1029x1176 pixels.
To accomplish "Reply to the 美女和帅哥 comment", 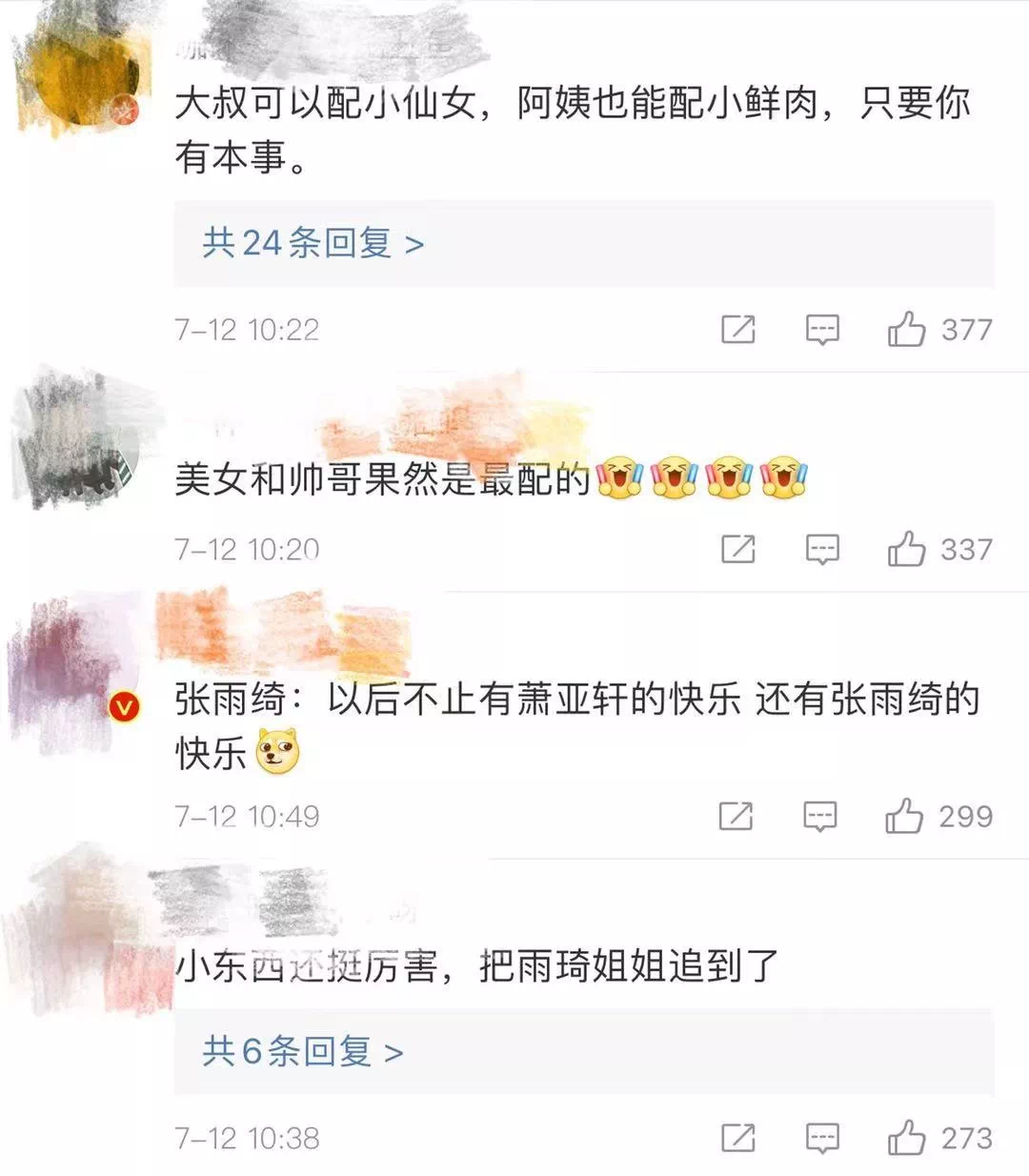I will coord(822,550).
